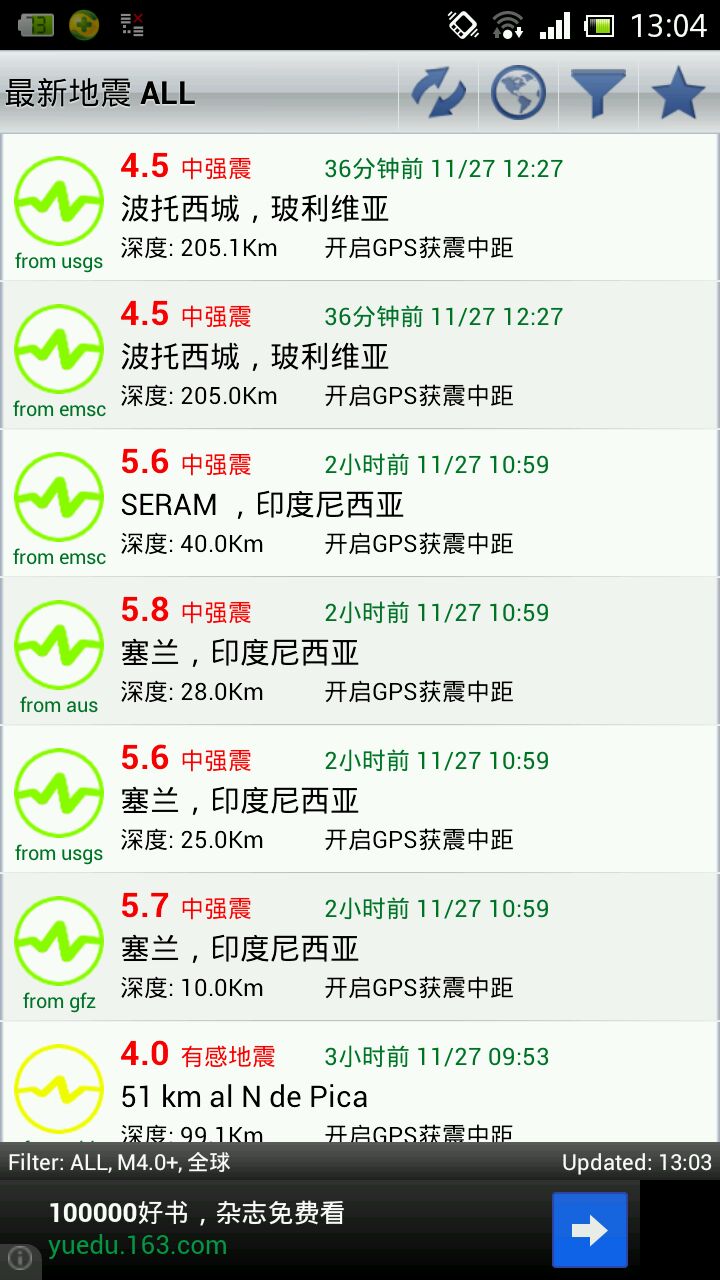Tap the blue arrow on the ad banner
The height and width of the screenshot is (1280, 720).
(x=590, y=1230)
